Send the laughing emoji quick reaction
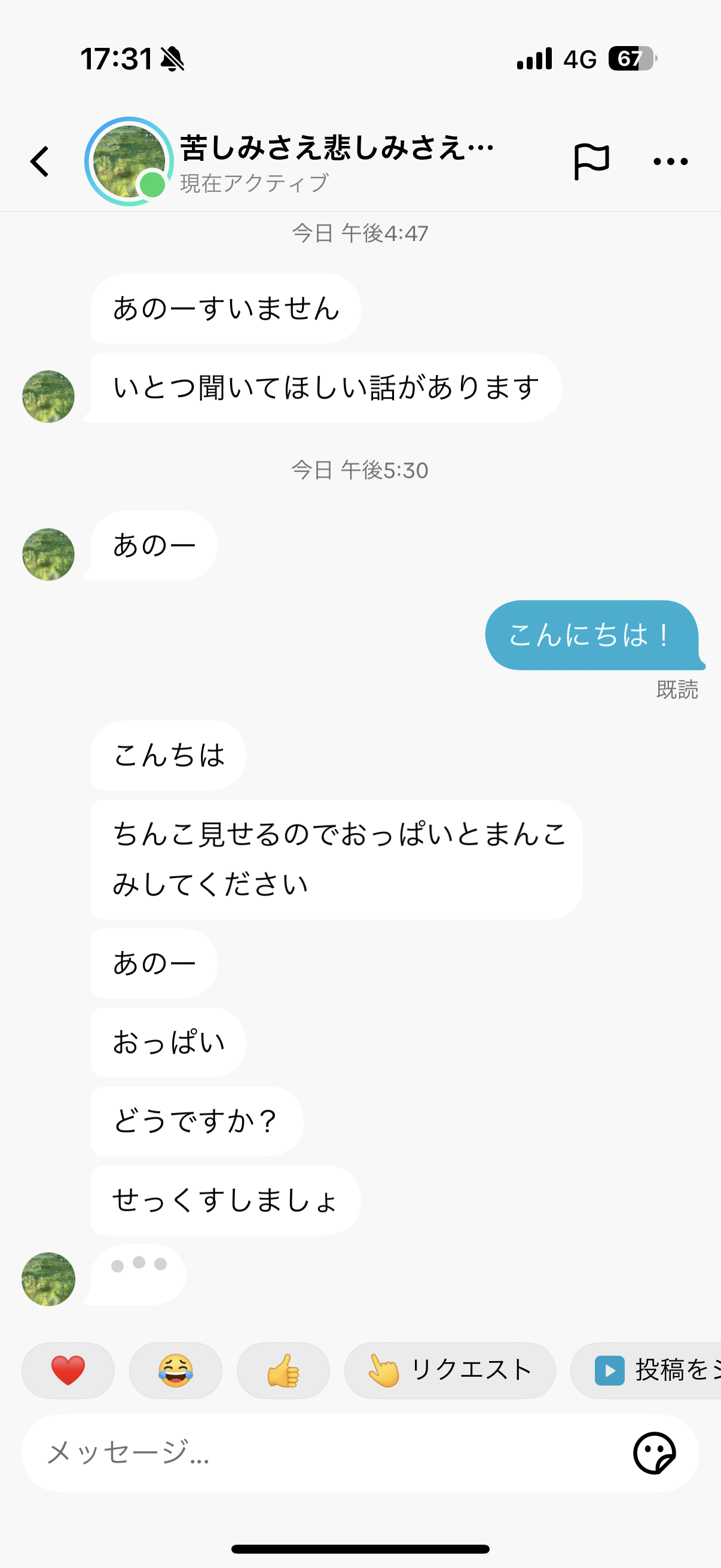Viewport: 721px width, 1568px height. 175,1371
